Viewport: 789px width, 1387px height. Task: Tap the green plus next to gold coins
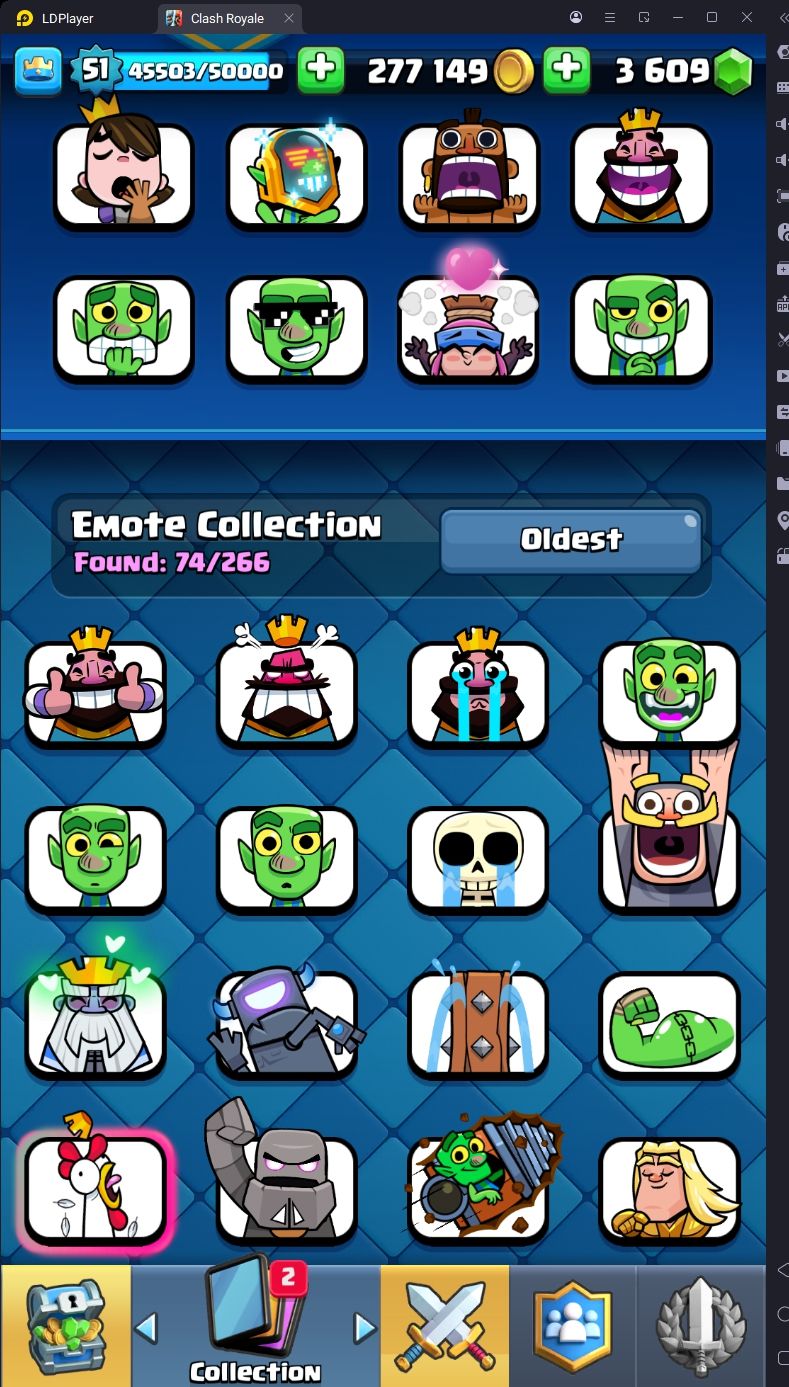[x=566, y=70]
